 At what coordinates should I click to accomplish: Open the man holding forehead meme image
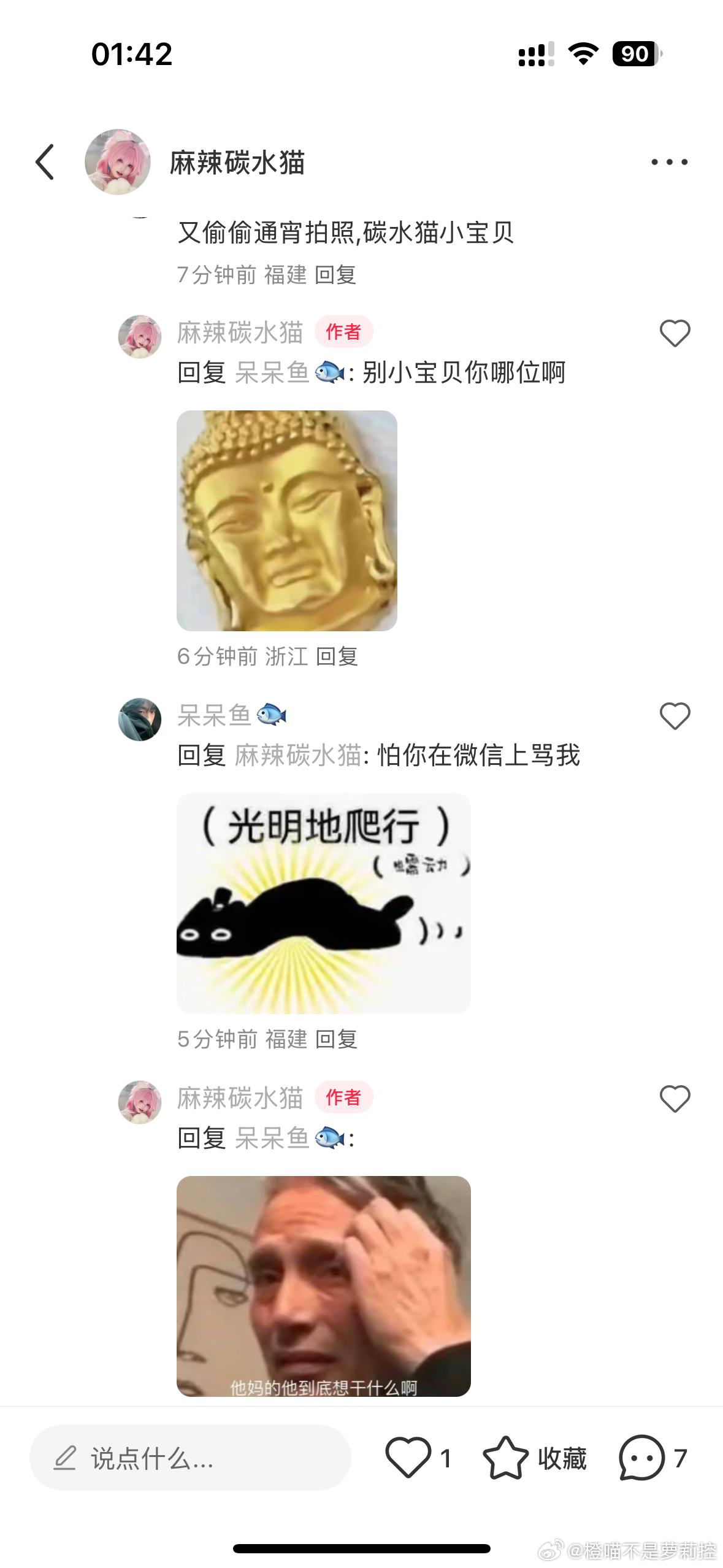tap(324, 1286)
